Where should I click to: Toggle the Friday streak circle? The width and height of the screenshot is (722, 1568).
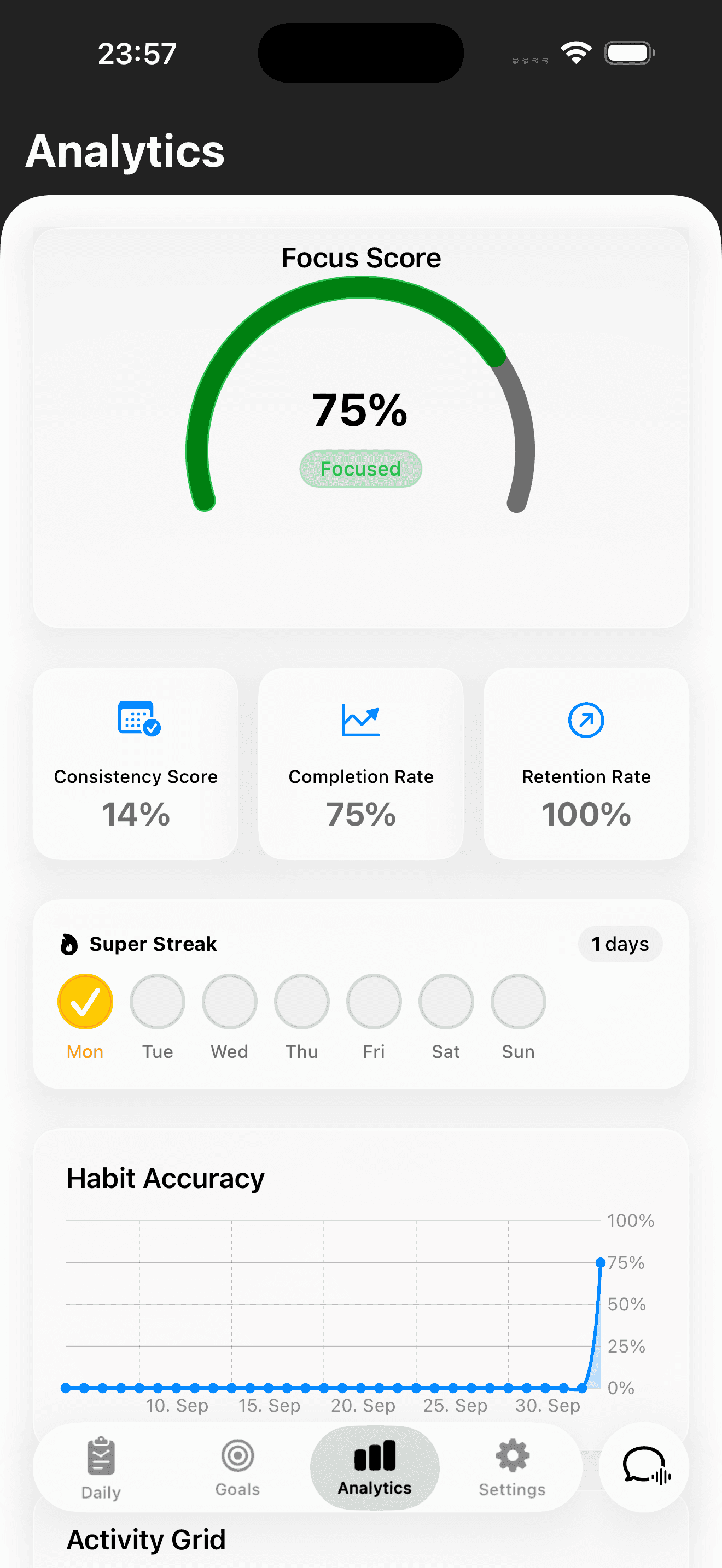coord(373,1001)
